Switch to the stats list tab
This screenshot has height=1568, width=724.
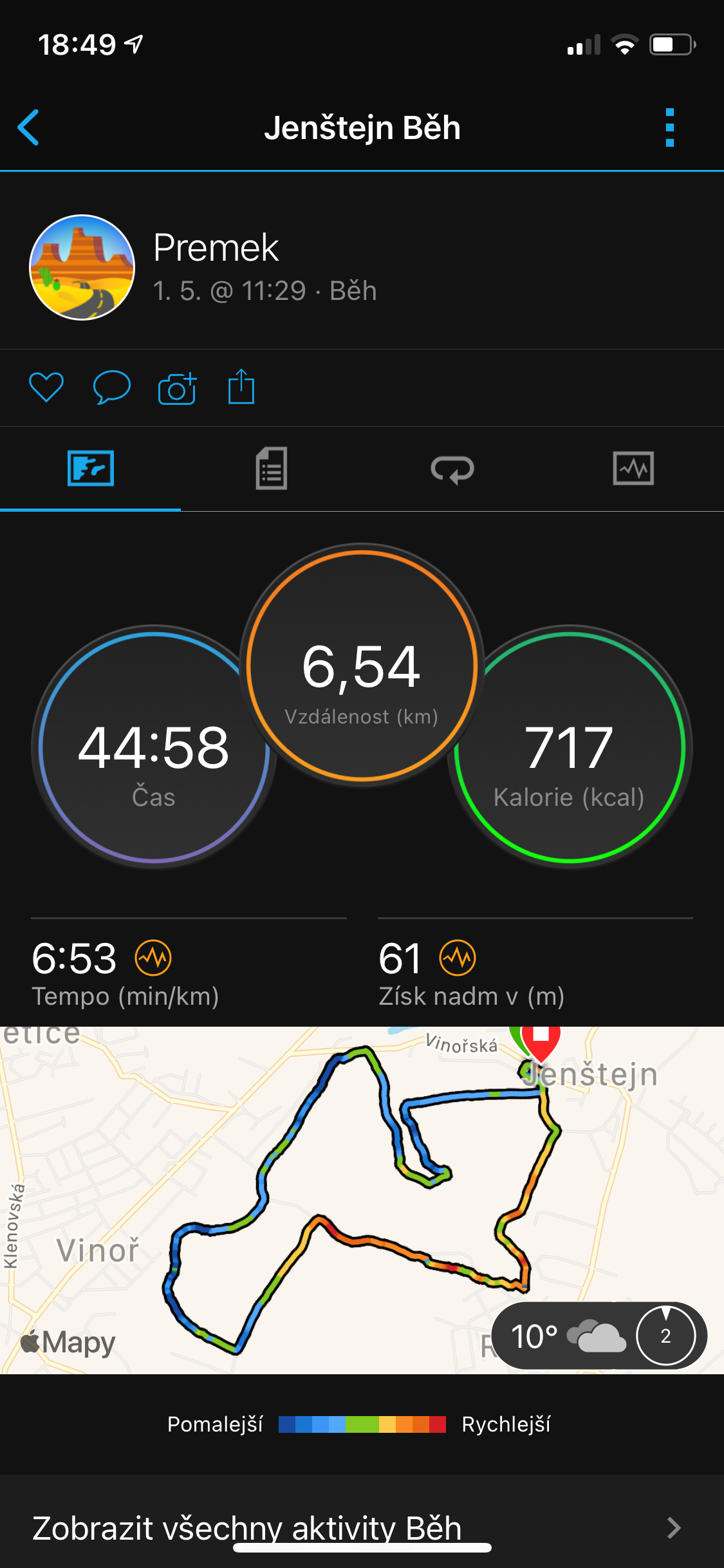(x=272, y=469)
